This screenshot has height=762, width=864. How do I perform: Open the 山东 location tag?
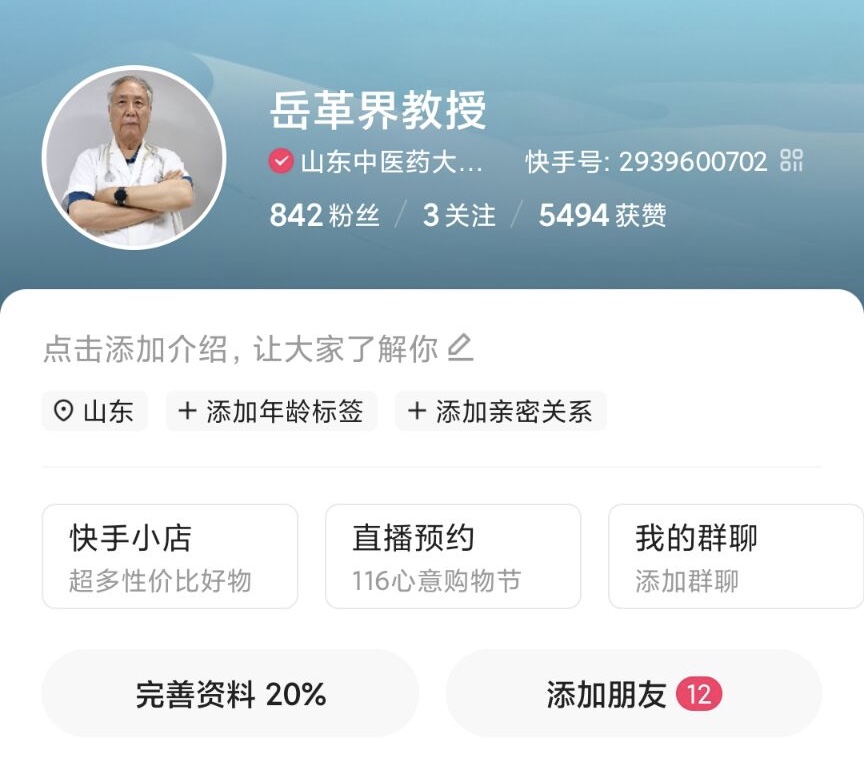pyautogui.click(x=95, y=411)
